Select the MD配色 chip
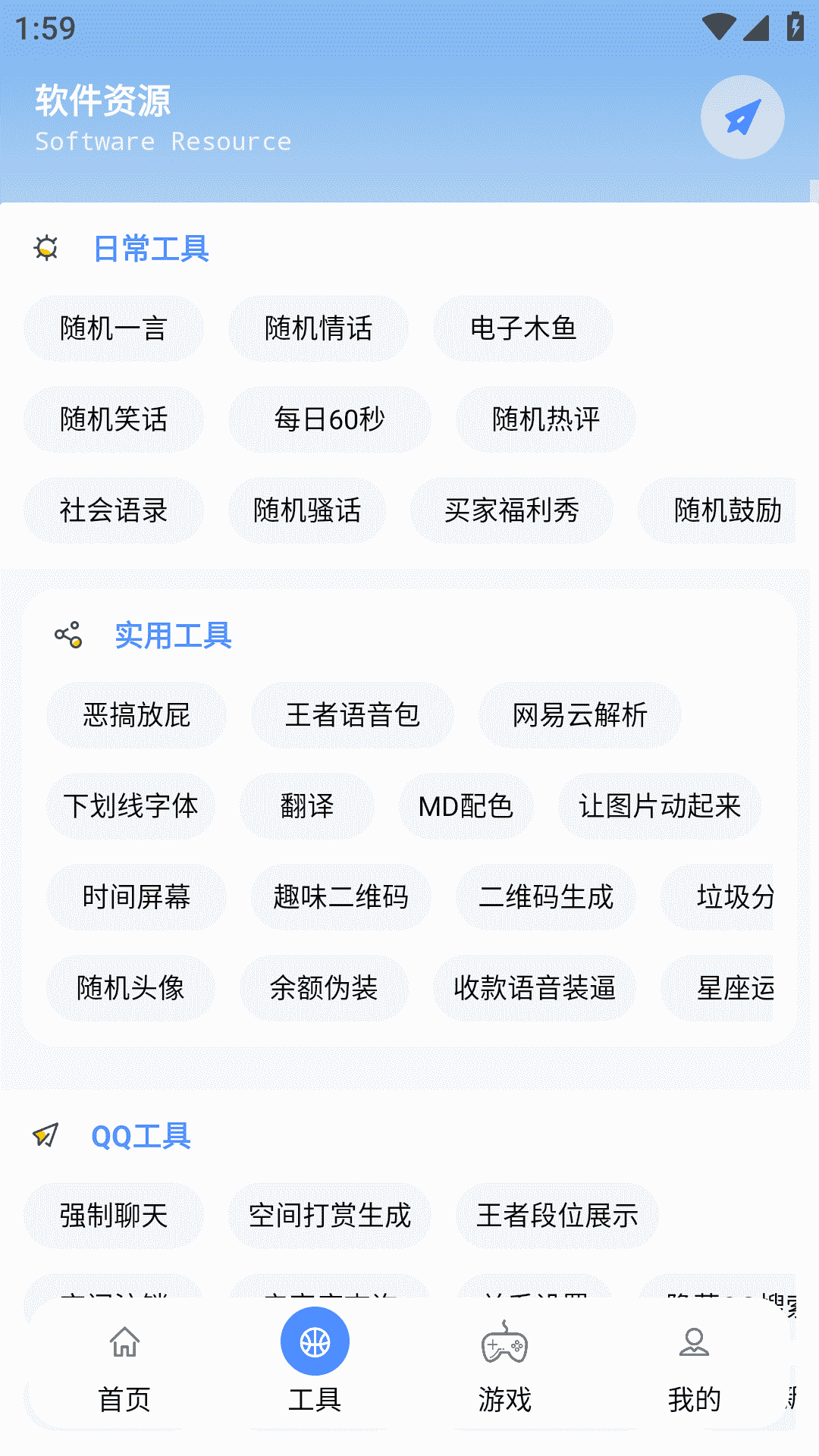Viewport: 819px width, 1456px height. tap(466, 806)
